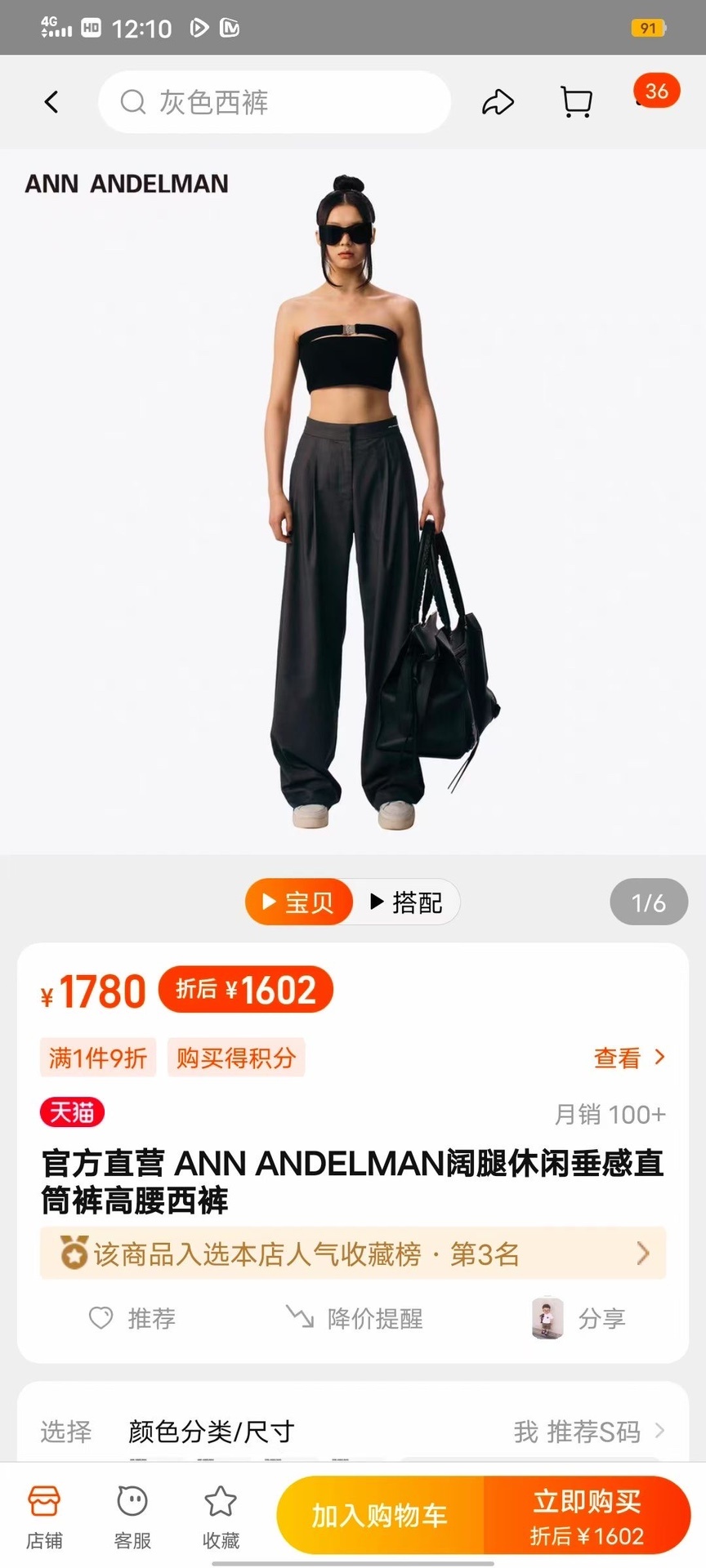This screenshot has width=706, height=1568.
Task: Contact 客服 customer service
Action: point(132,1517)
